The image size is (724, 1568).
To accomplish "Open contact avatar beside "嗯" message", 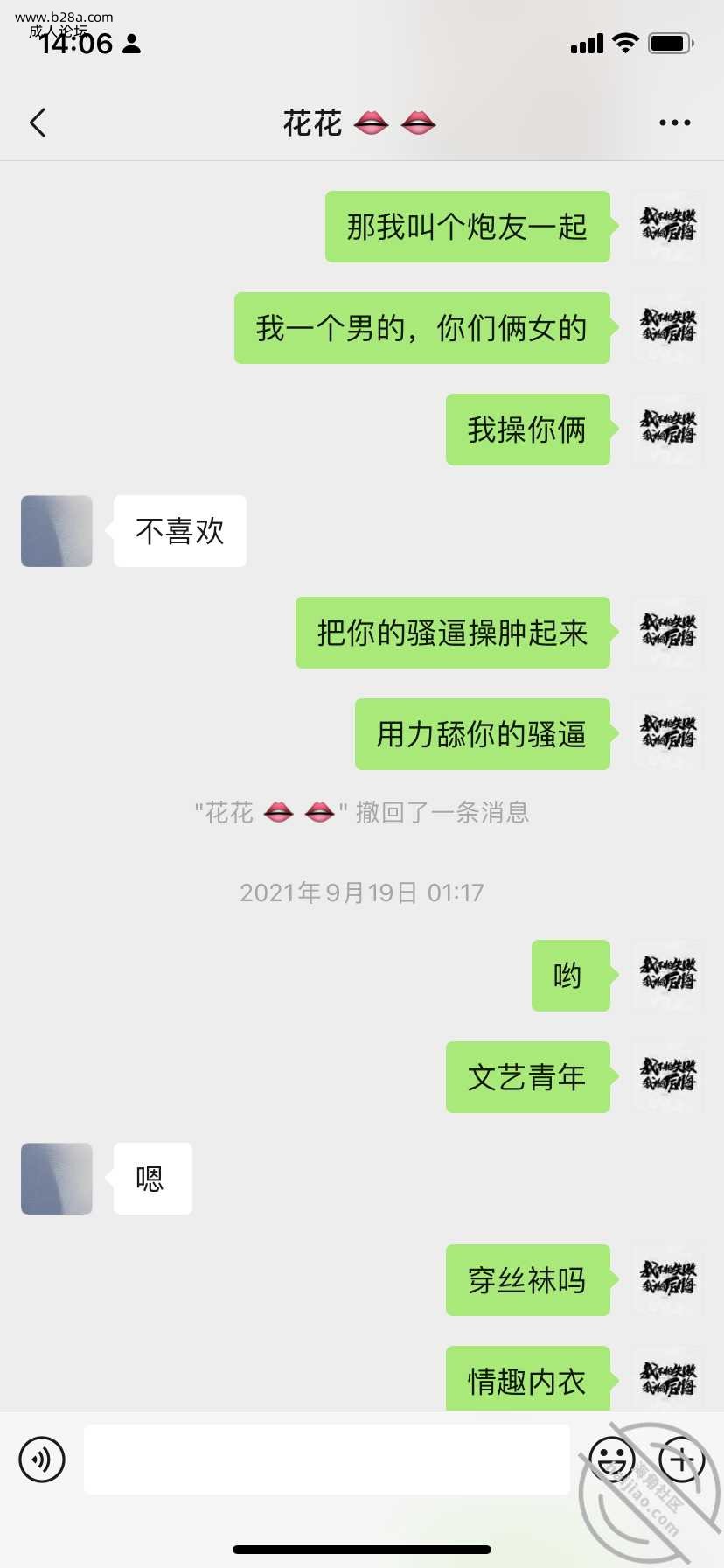I will point(57,1178).
